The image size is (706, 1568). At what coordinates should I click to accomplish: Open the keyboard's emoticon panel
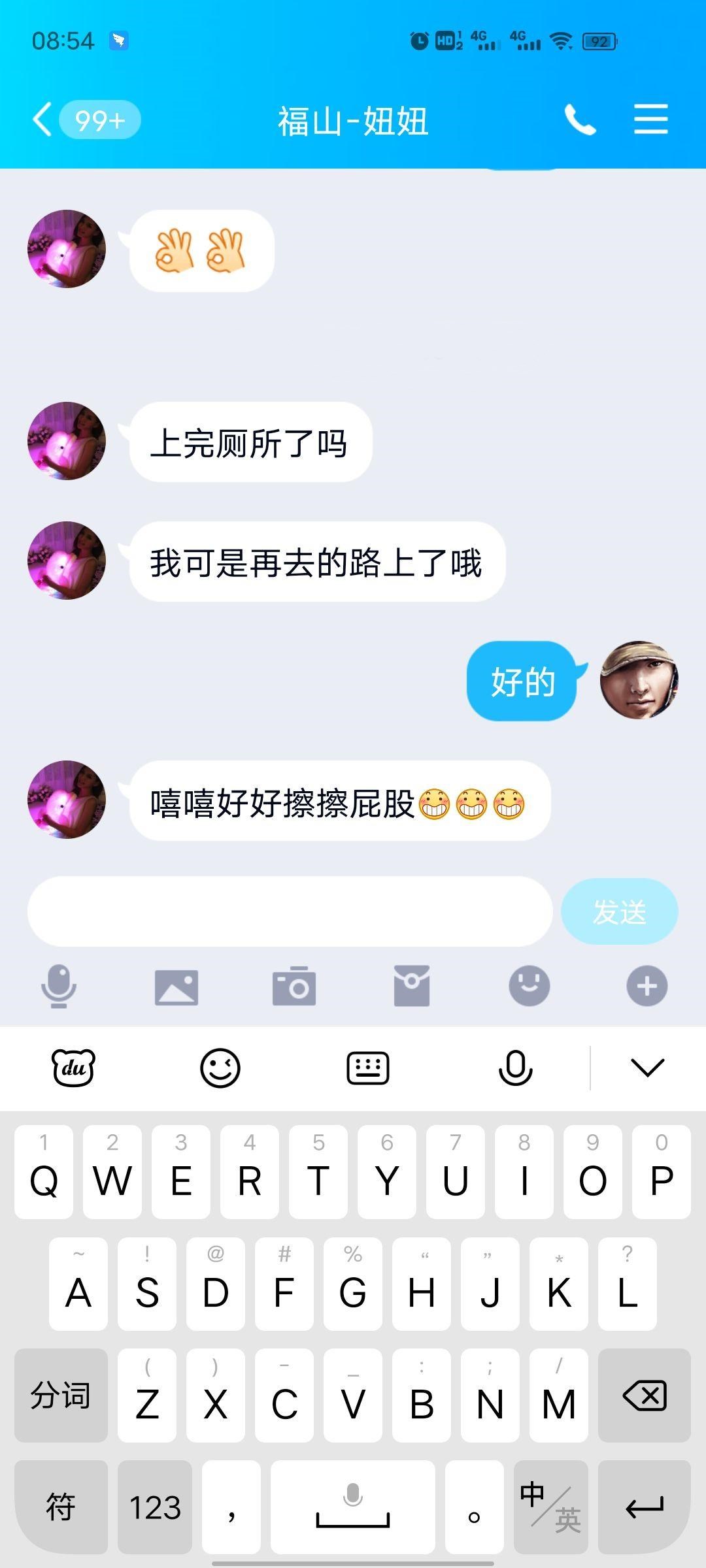[220, 1067]
